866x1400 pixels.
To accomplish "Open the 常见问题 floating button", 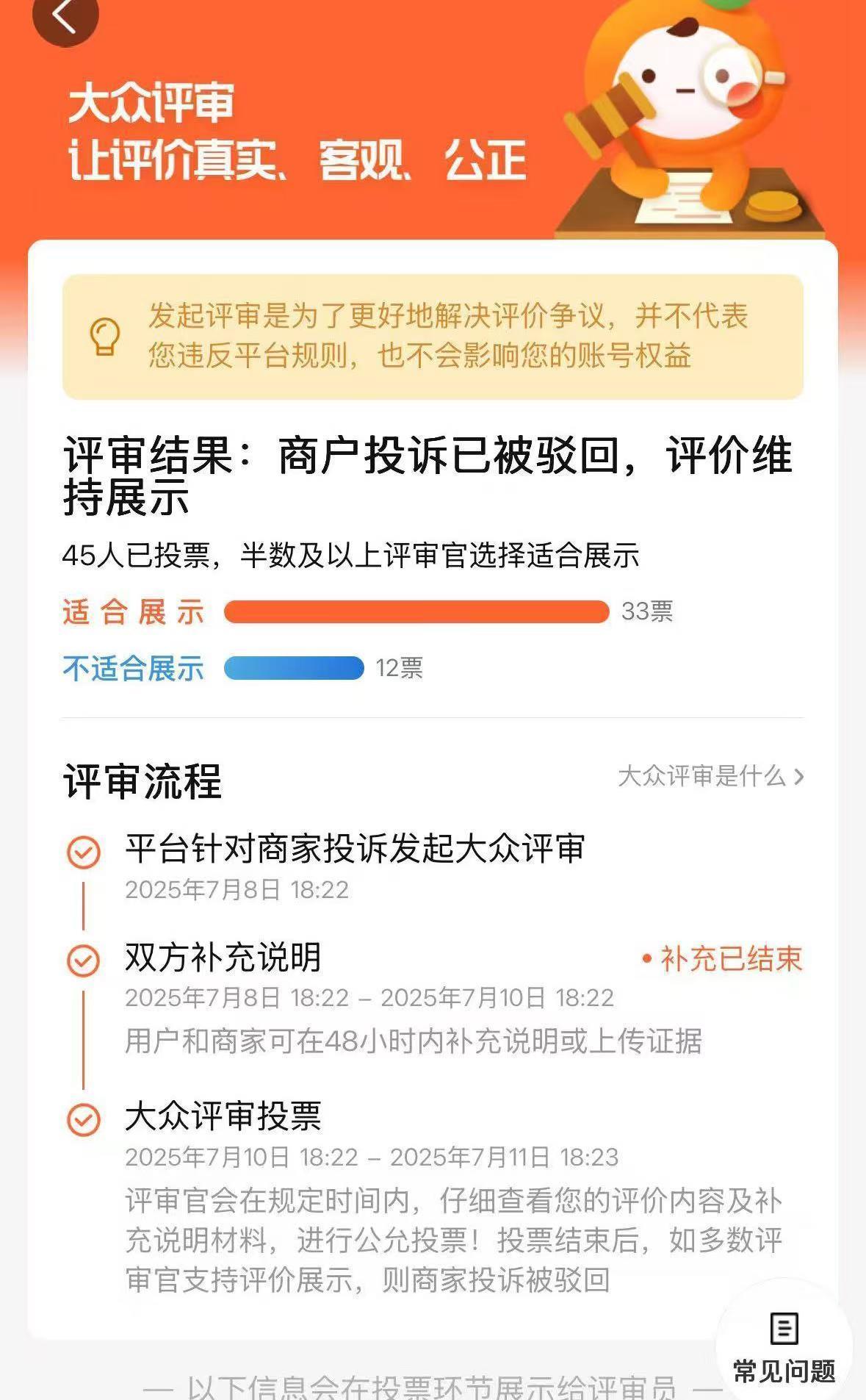I will [784, 1346].
